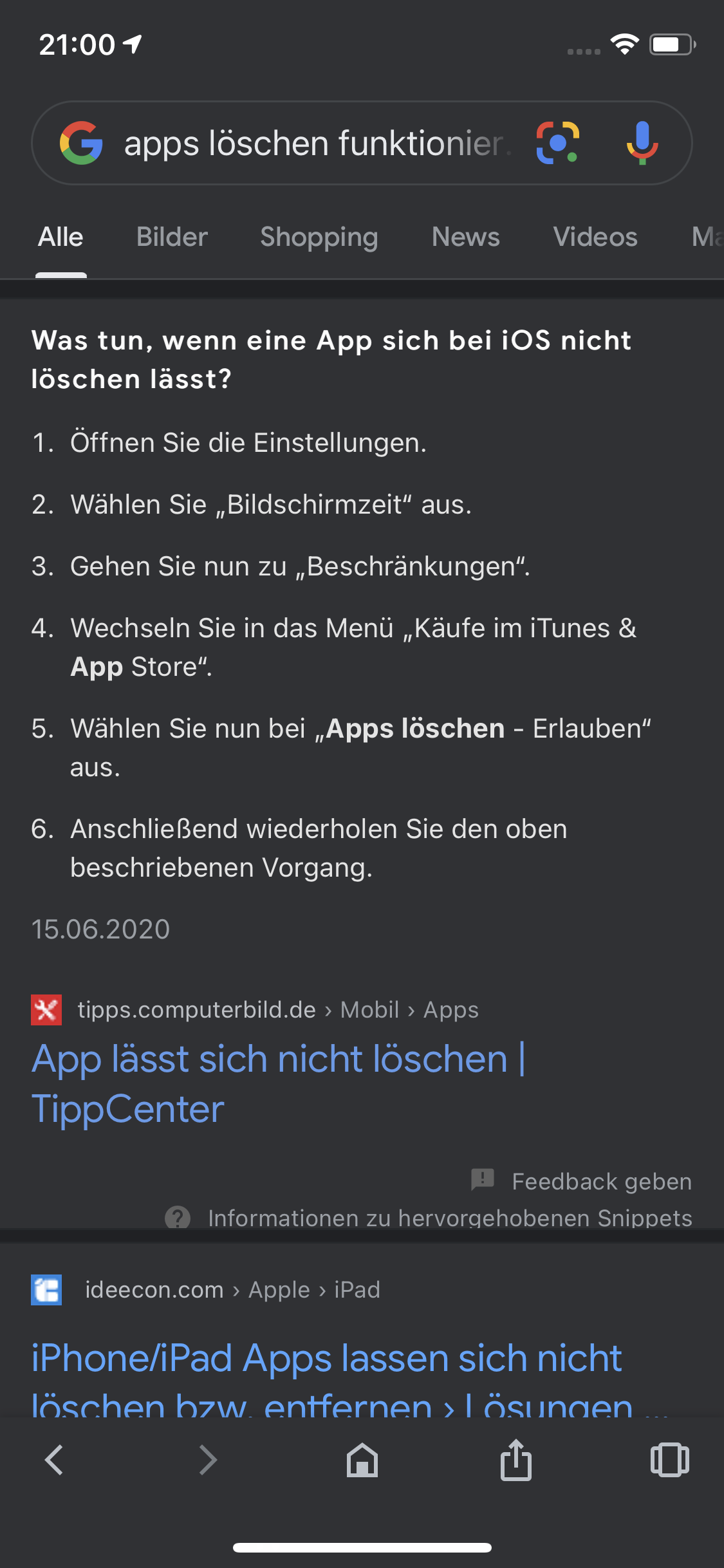The width and height of the screenshot is (724, 1568).
Task: Tap the search field with 'apps löschen funktionier'
Action: pyautogui.click(x=315, y=143)
